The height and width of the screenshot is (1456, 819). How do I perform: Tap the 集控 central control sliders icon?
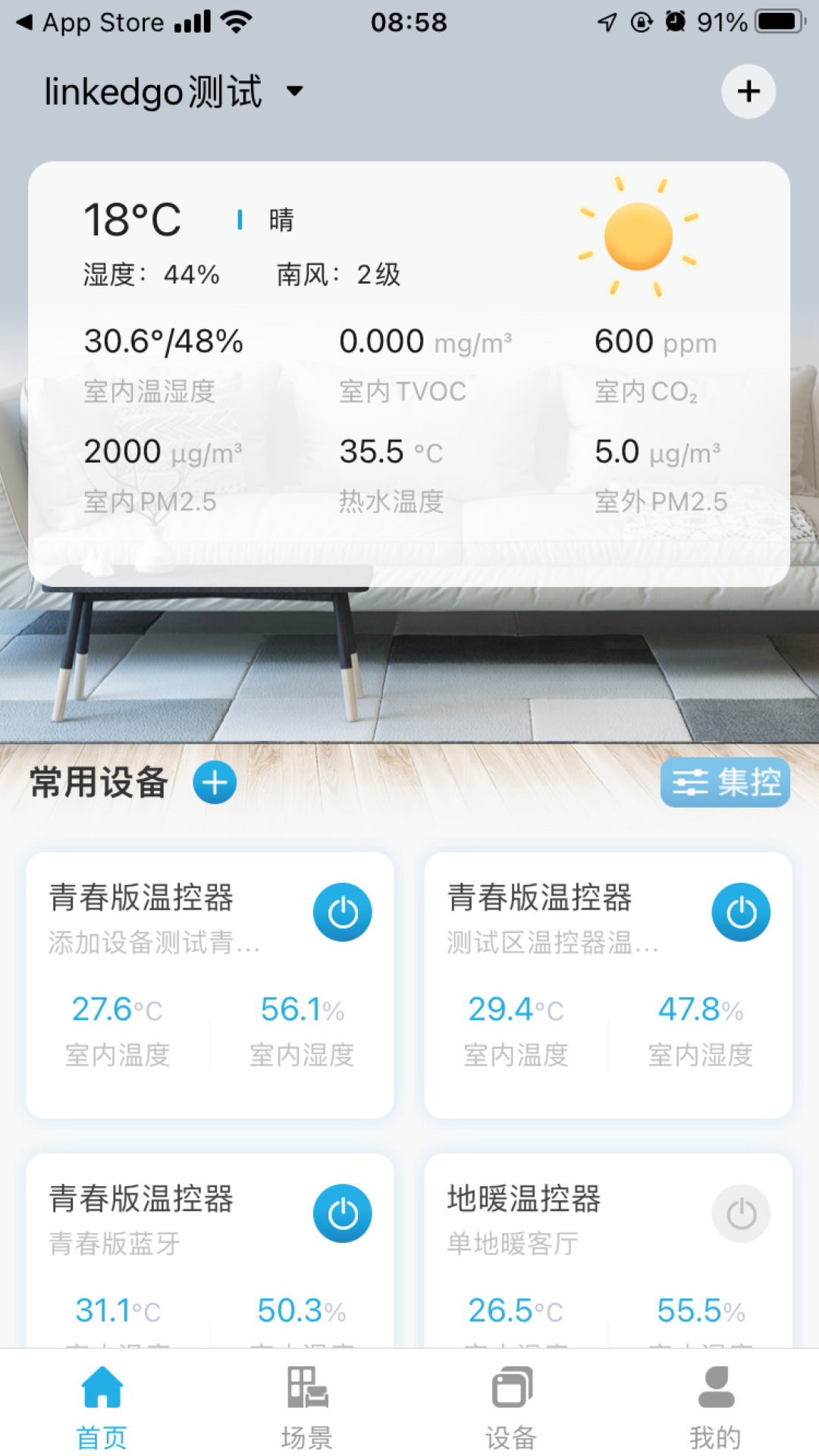pos(692,783)
